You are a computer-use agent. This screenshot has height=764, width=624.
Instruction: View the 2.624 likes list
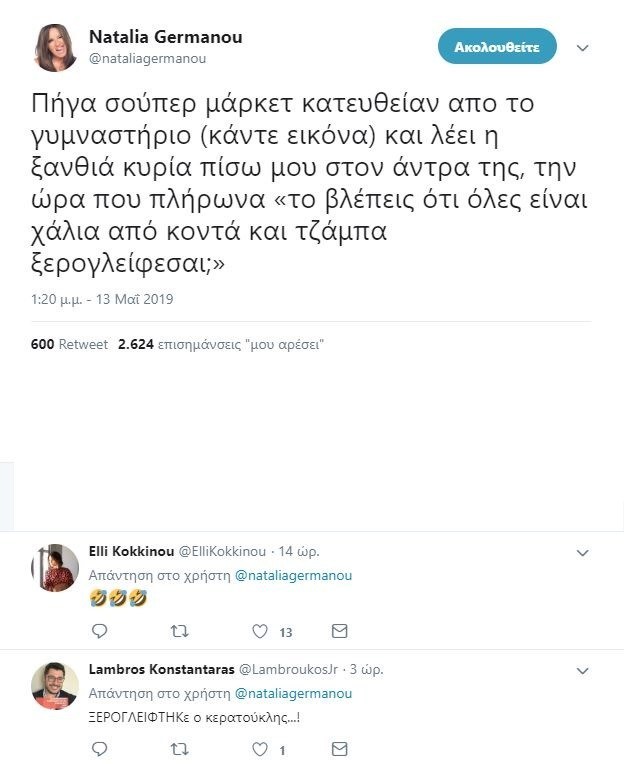[x=221, y=344]
